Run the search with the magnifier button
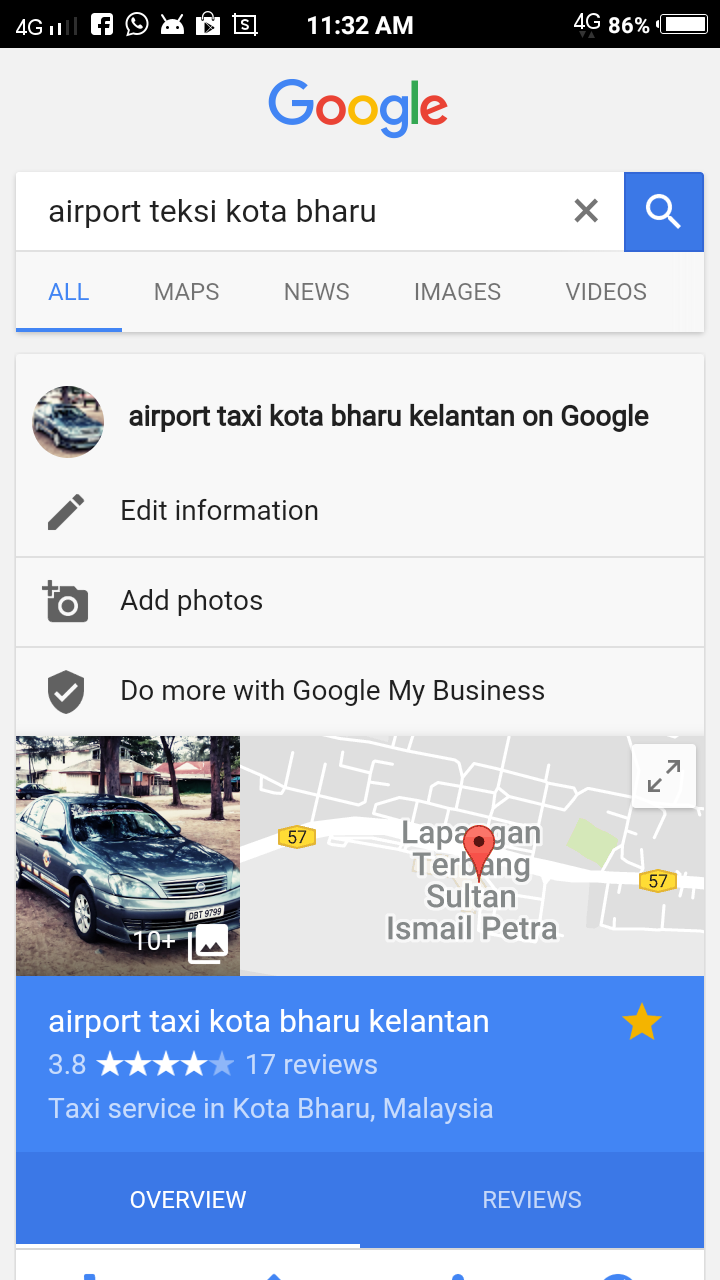This screenshot has width=720, height=1280. [663, 211]
